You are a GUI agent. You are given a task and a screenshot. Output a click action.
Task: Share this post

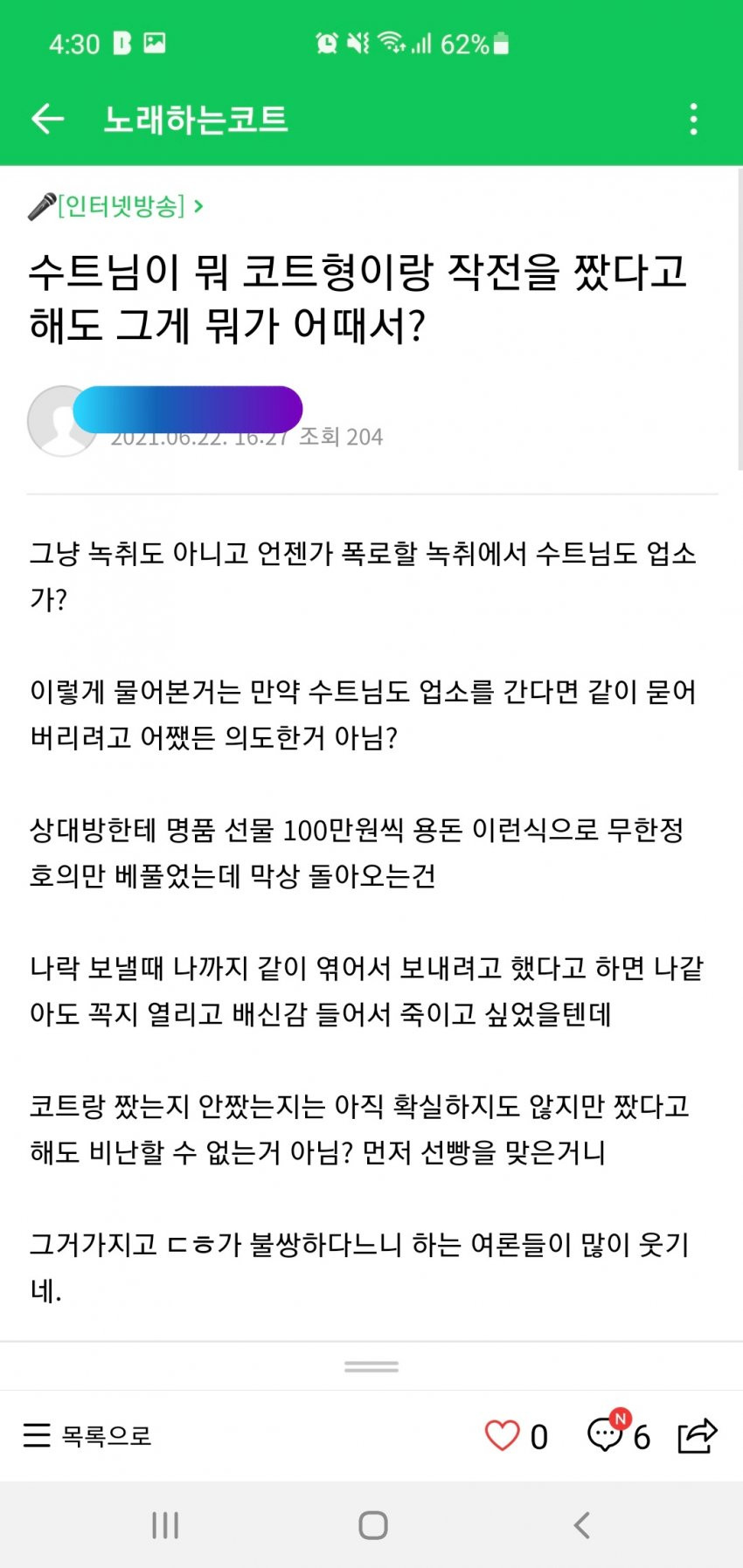tap(697, 1435)
